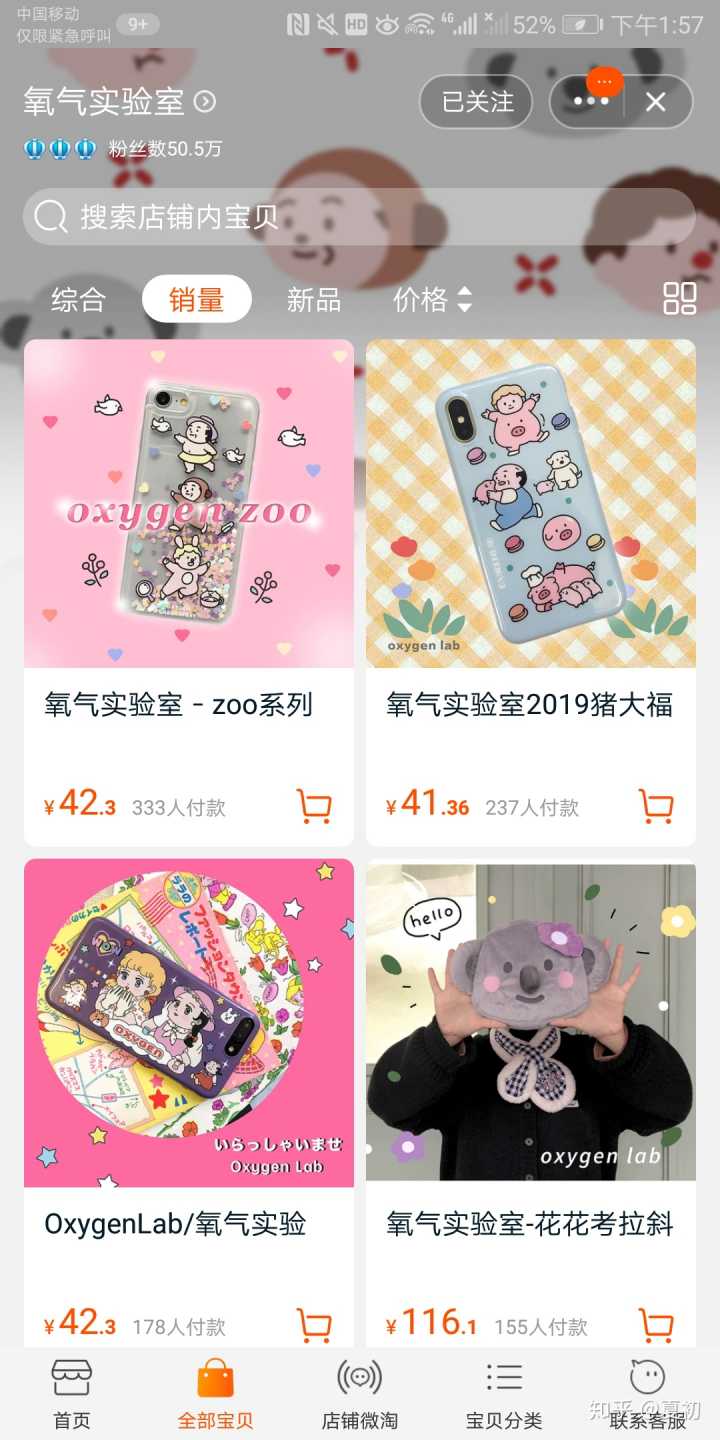Open the 宝贝分类 categories tab
The image size is (720, 1440).
[x=504, y=1394]
